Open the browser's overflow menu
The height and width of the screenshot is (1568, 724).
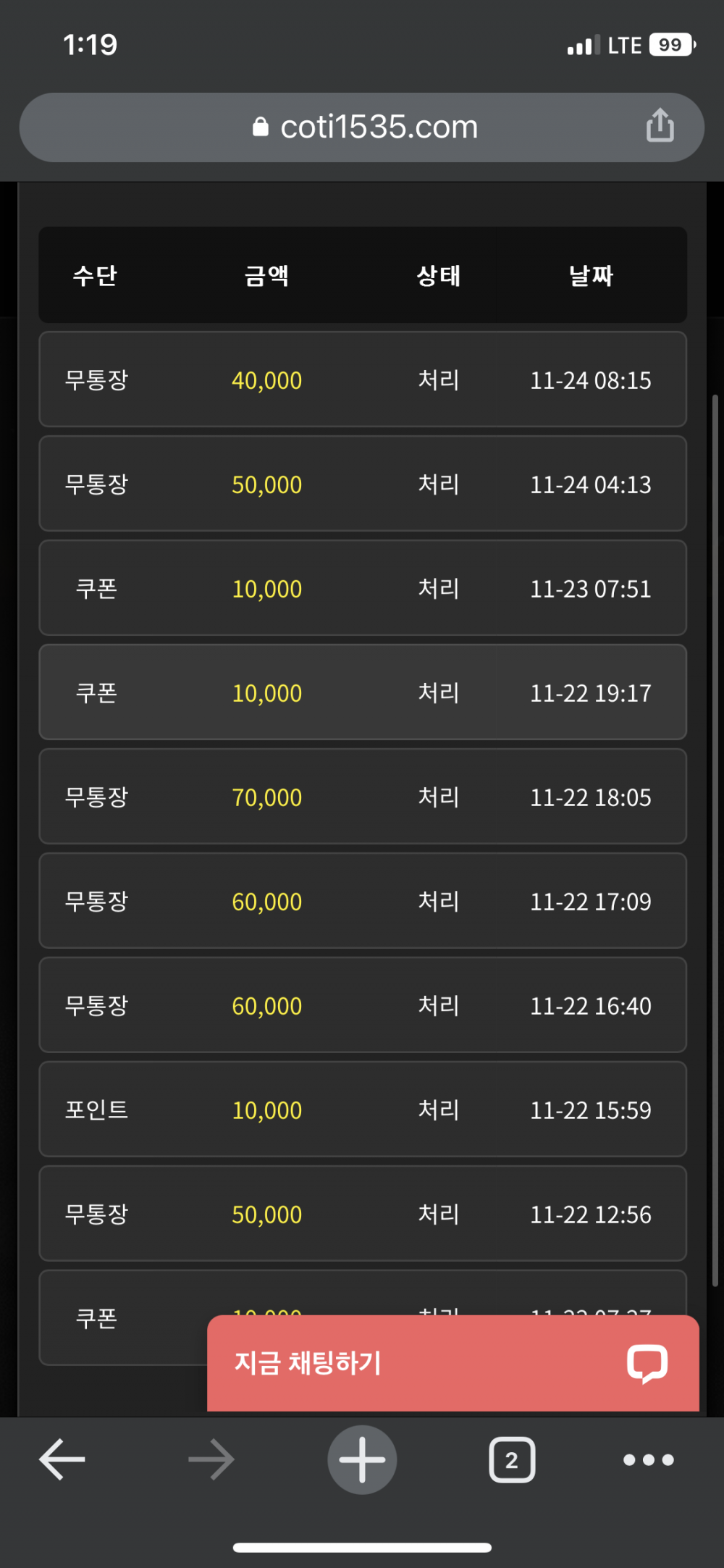point(648,1459)
